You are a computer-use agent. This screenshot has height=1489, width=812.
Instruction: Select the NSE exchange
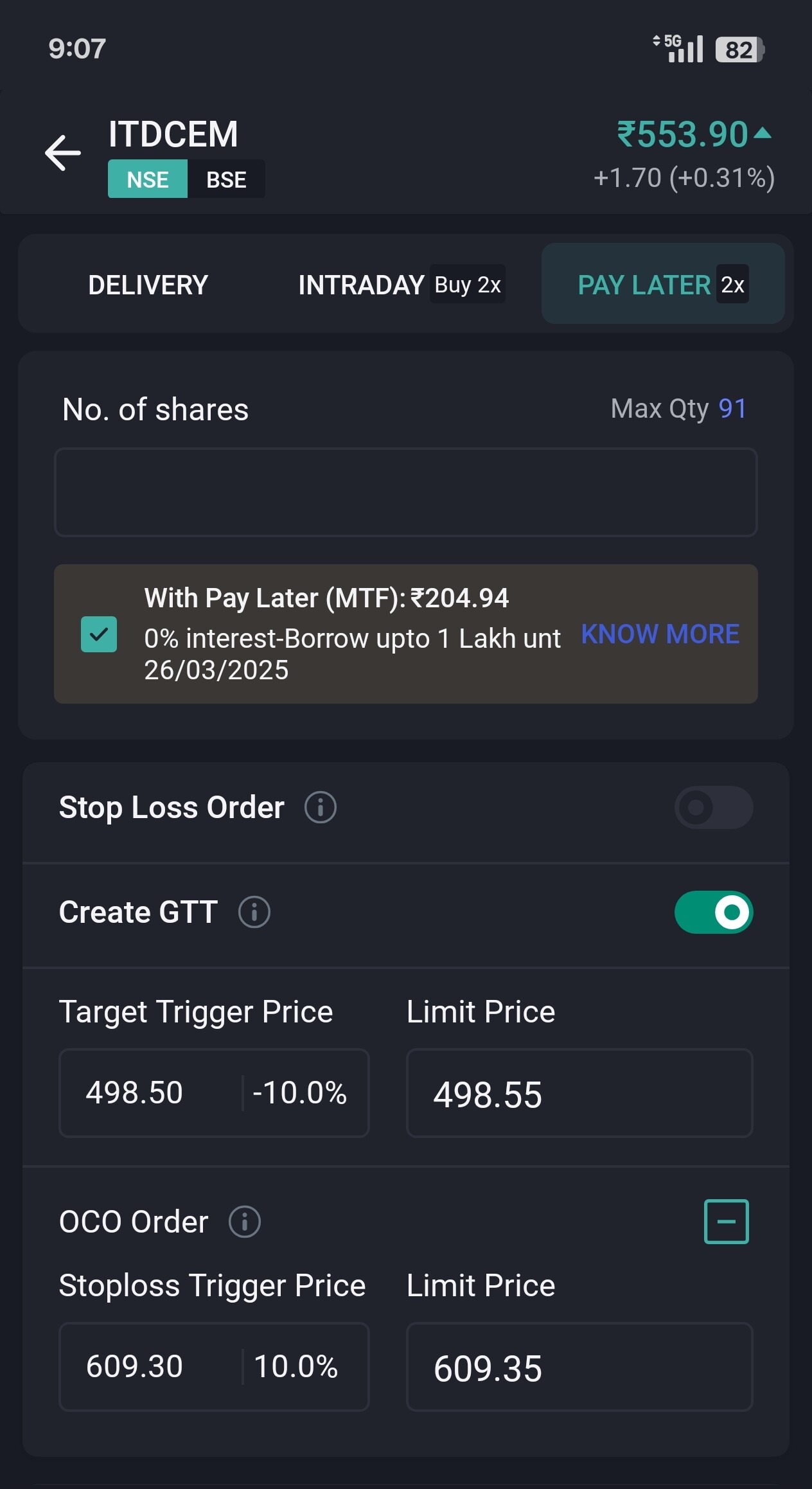point(148,179)
